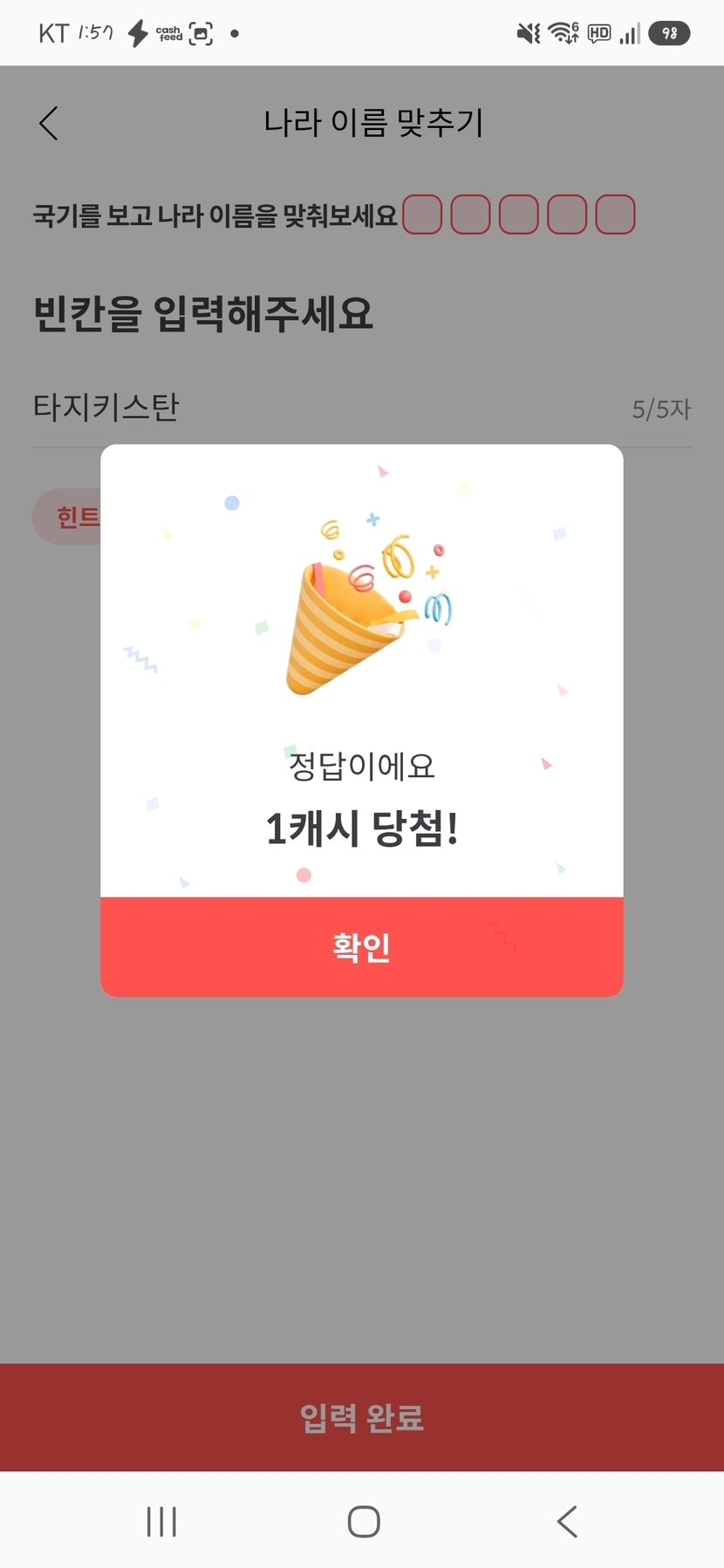Tap the 입력 완료 button
This screenshot has height=1568, width=724.
(x=362, y=1417)
